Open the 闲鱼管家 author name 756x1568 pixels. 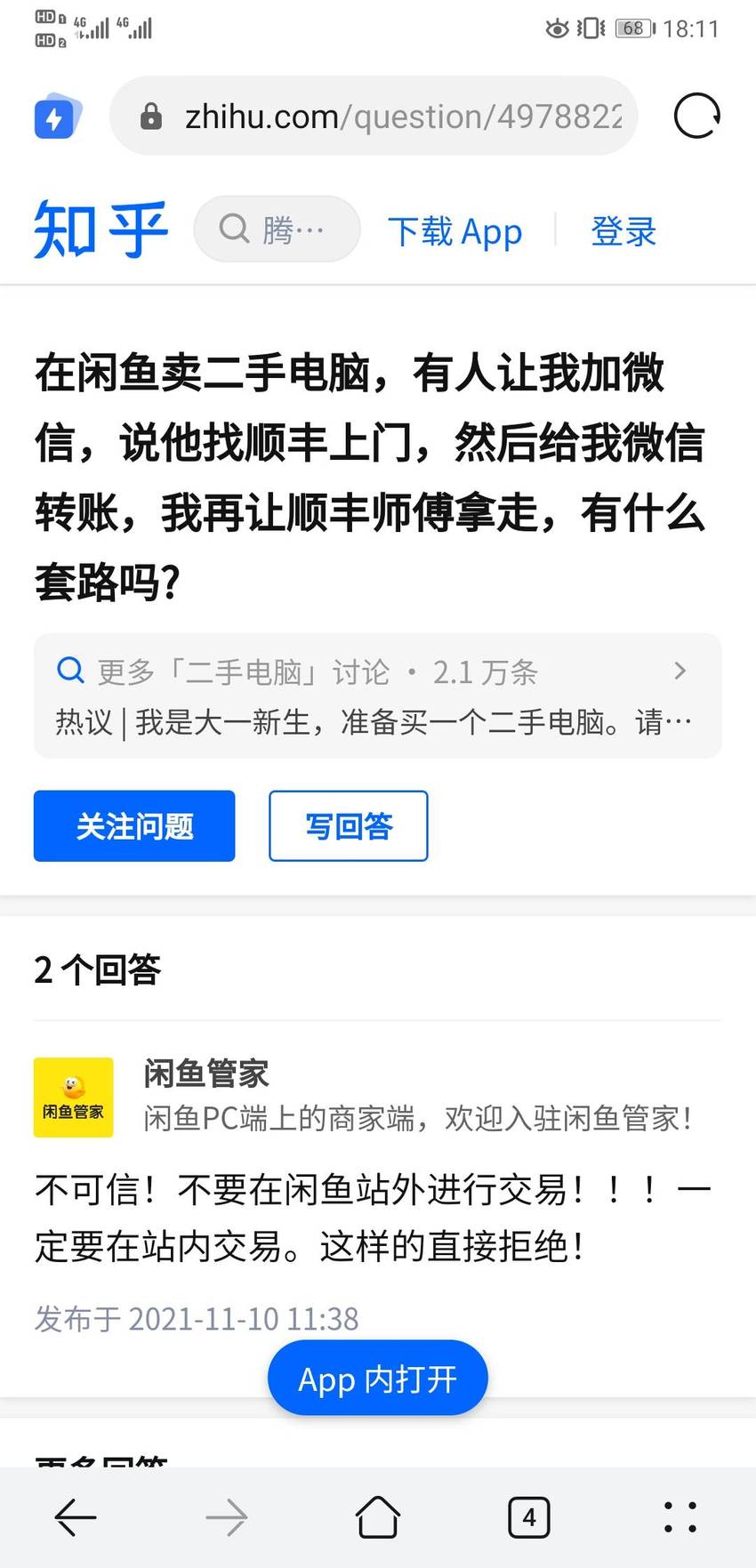click(x=206, y=1073)
